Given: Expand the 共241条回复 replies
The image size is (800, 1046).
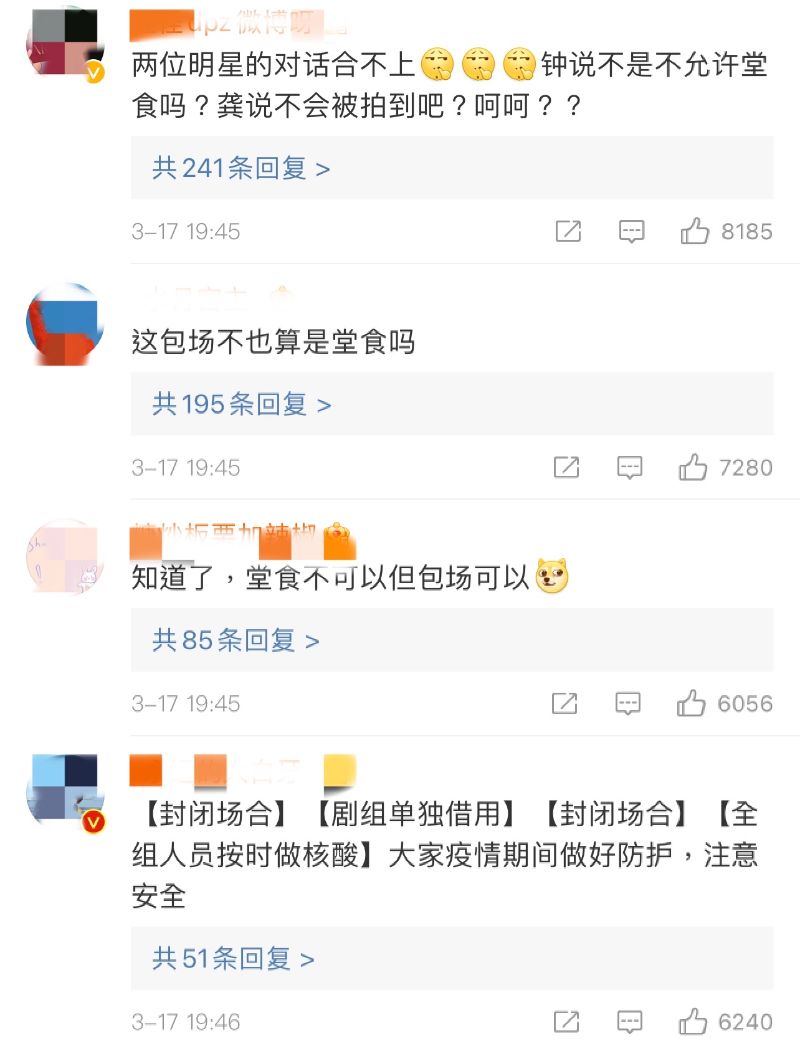Looking at the screenshot, I should (x=241, y=168).
